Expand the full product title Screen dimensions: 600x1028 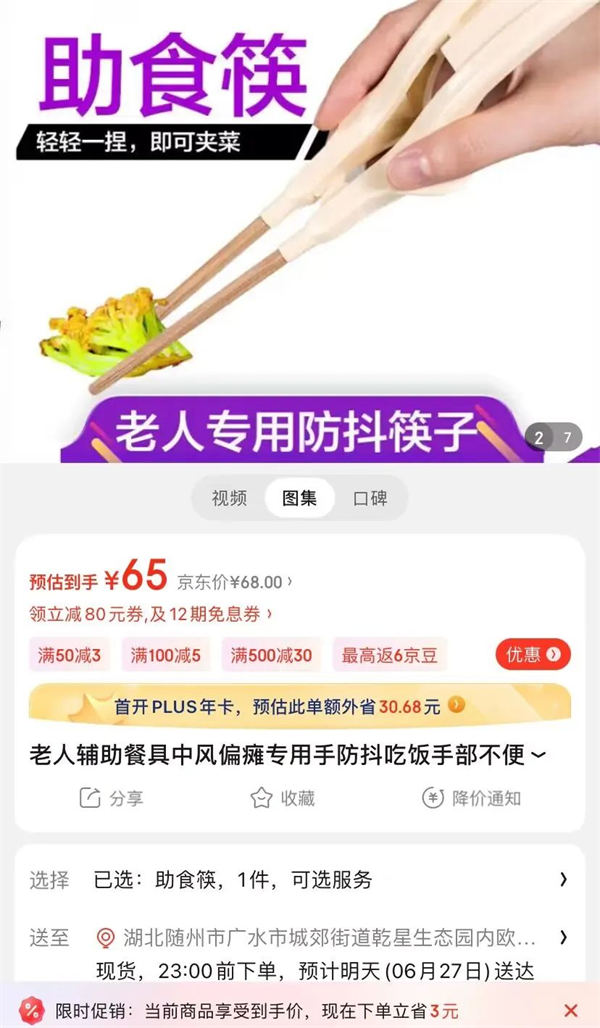click(x=541, y=755)
